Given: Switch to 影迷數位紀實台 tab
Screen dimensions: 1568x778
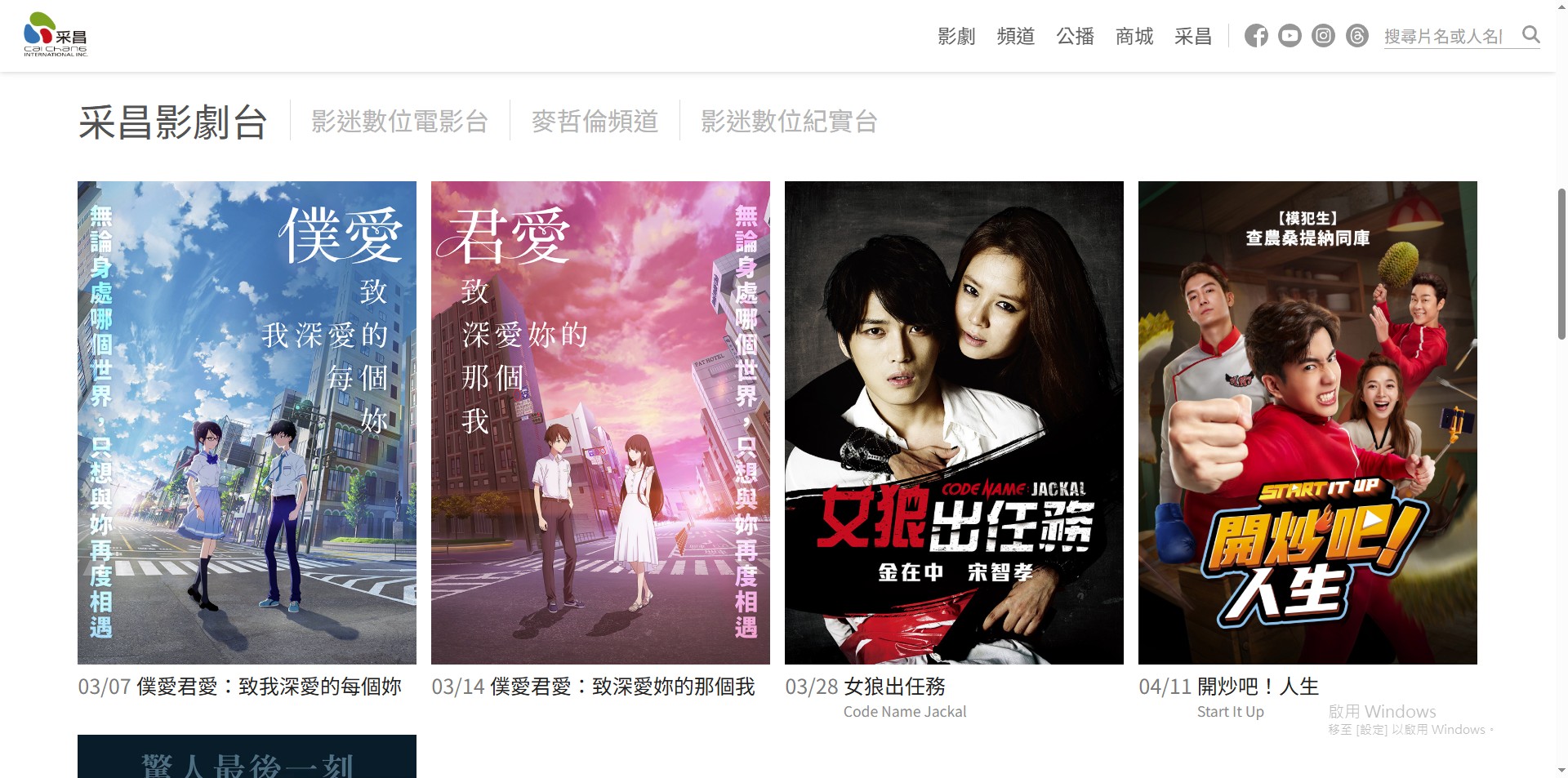Looking at the screenshot, I should 789,121.
